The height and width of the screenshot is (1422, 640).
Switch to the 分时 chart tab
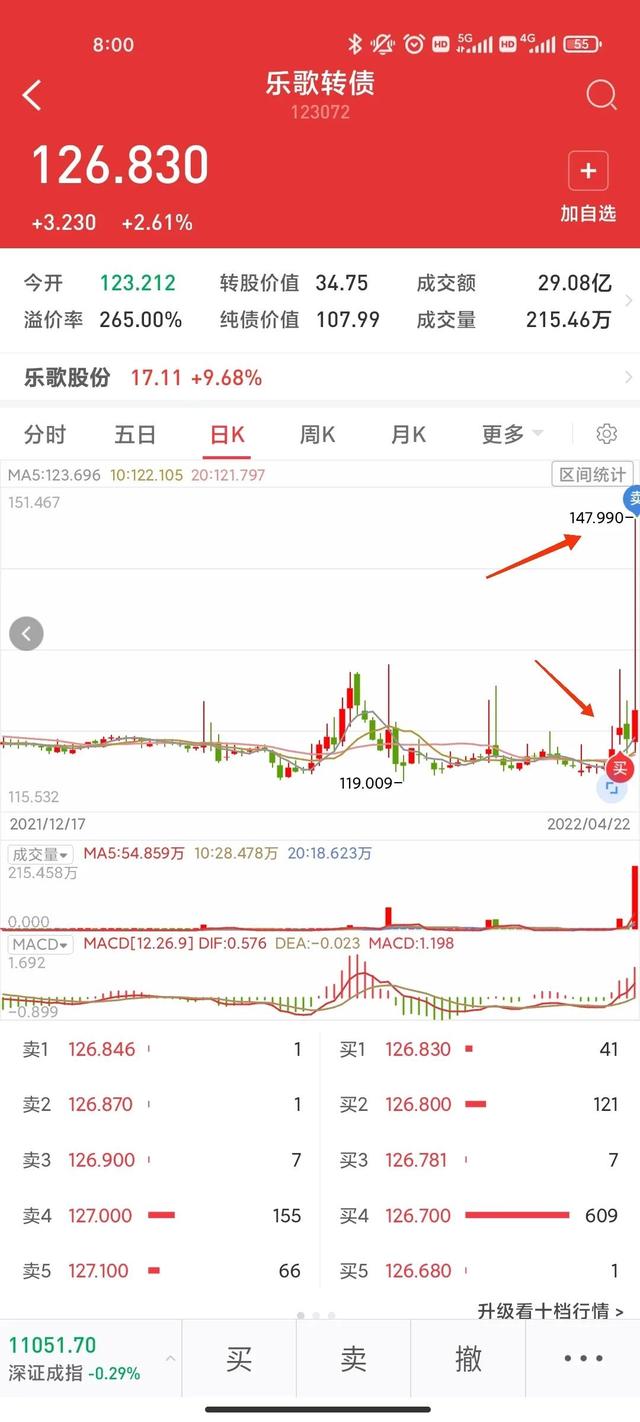point(45,434)
